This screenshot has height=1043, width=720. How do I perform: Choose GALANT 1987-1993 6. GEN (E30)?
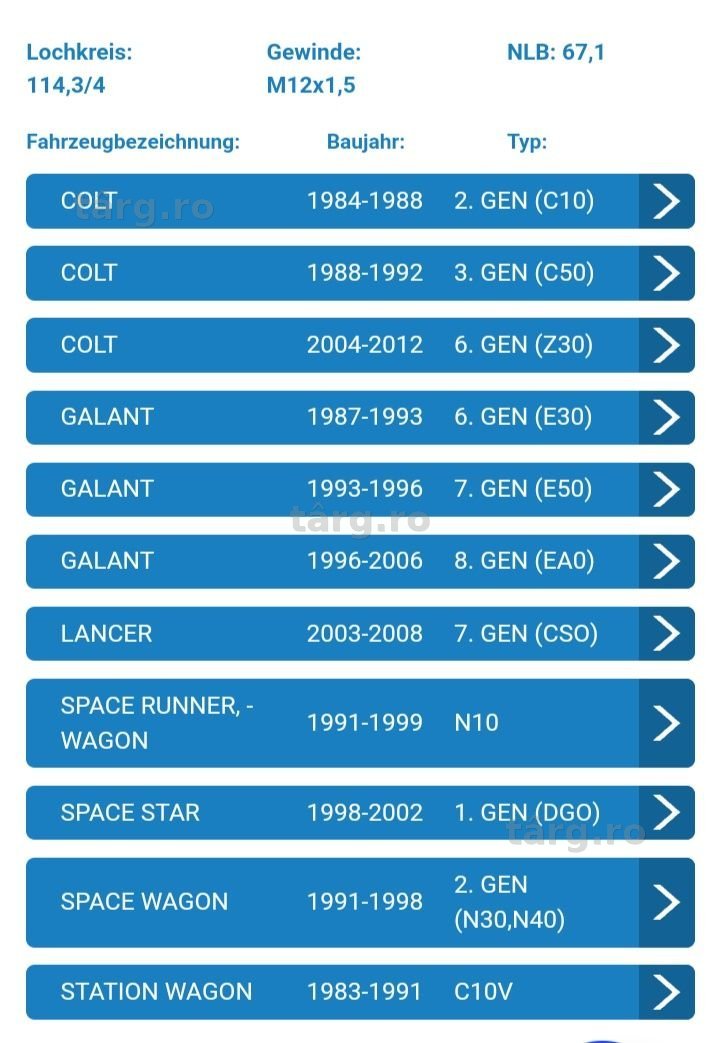[x=360, y=417]
